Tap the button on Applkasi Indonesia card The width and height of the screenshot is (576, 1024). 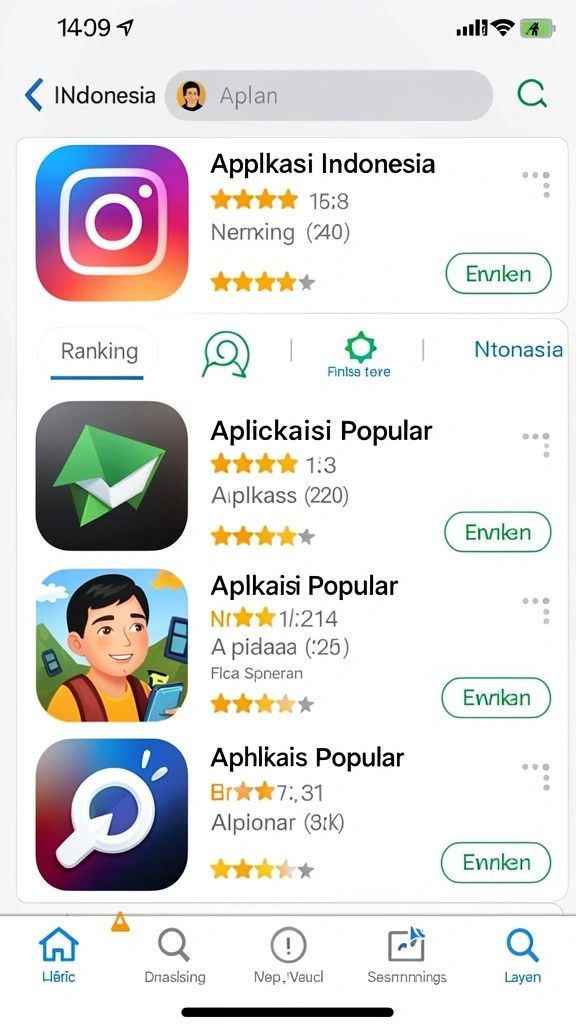[x=498, y=274]
